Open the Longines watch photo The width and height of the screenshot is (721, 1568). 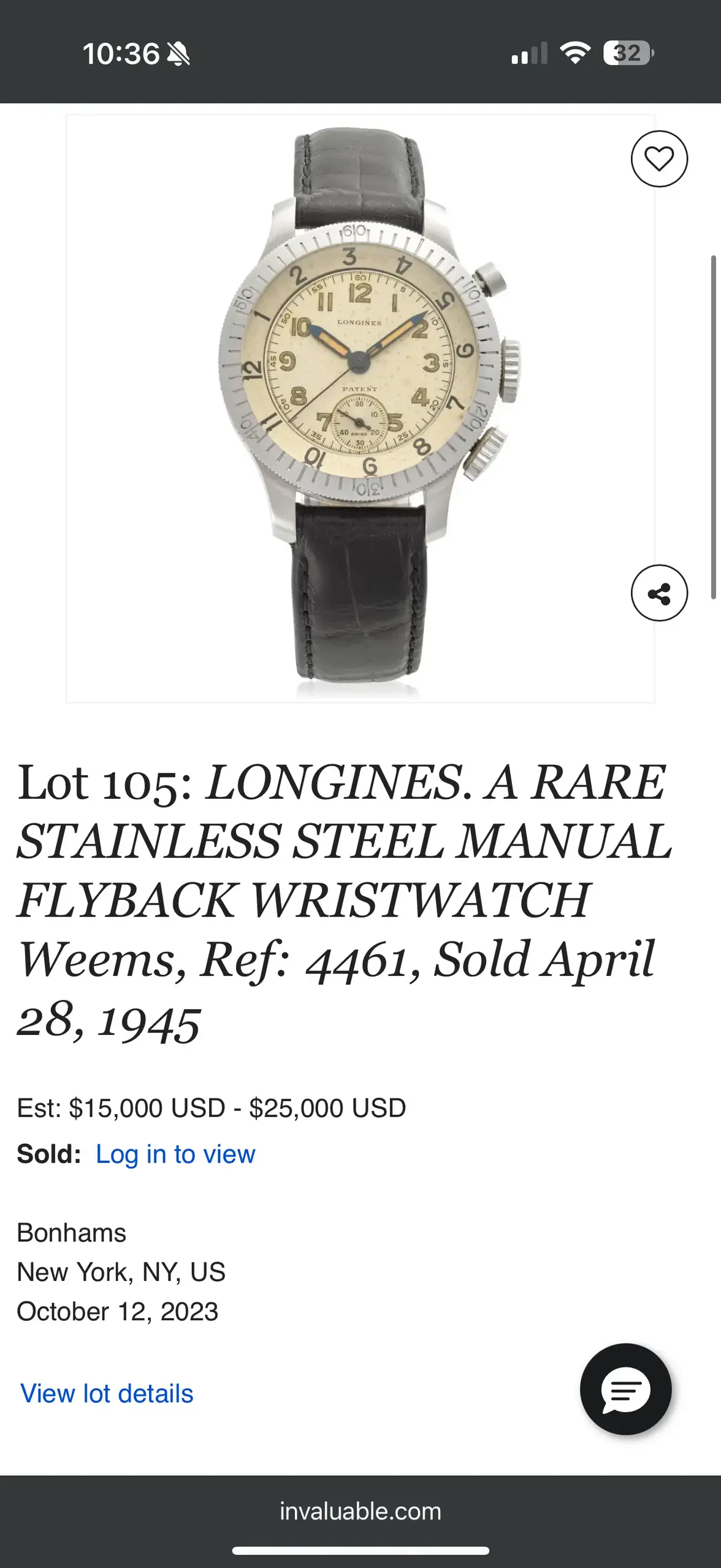360,408
